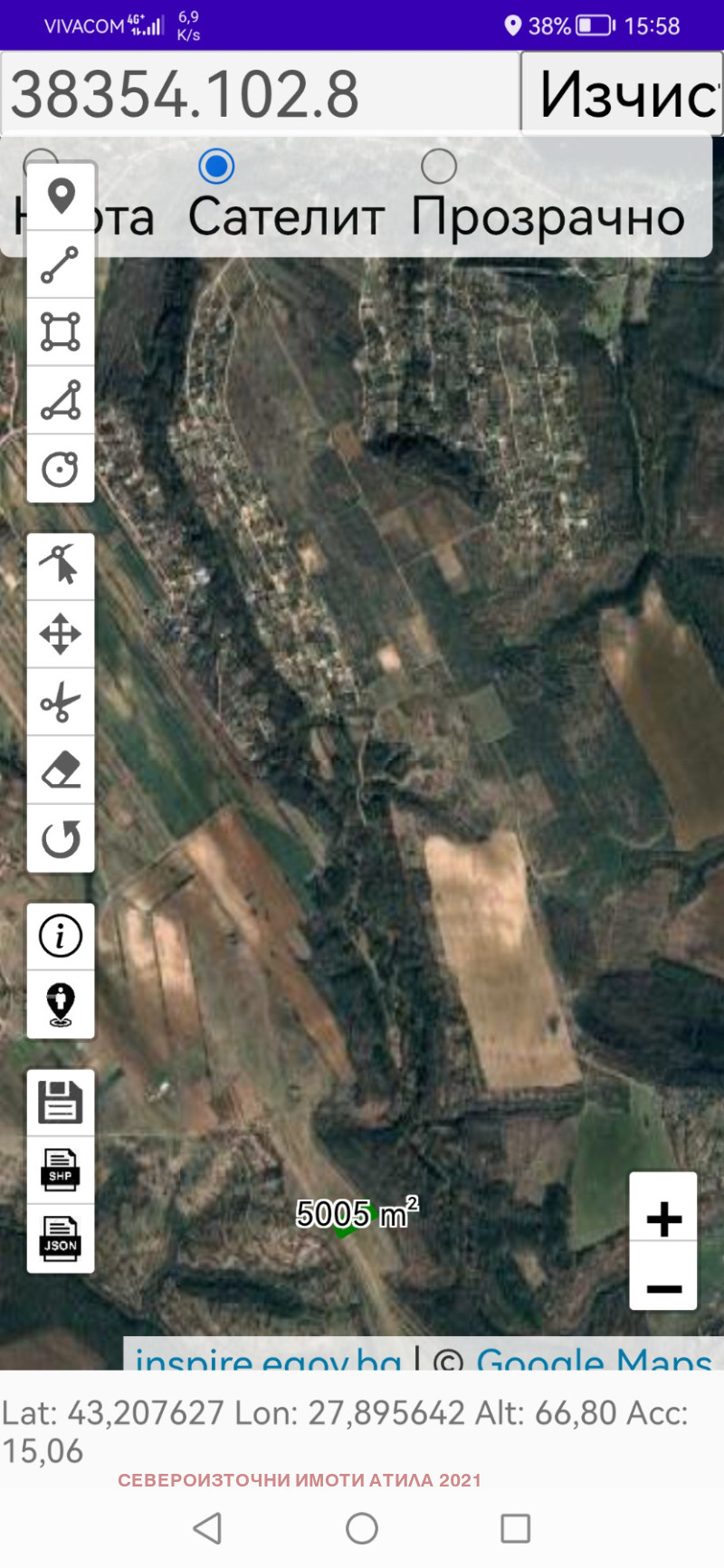The width and height of the screenshot is (724, 1568).
Task: Choose the angle measuring tool
Action: 61,400
